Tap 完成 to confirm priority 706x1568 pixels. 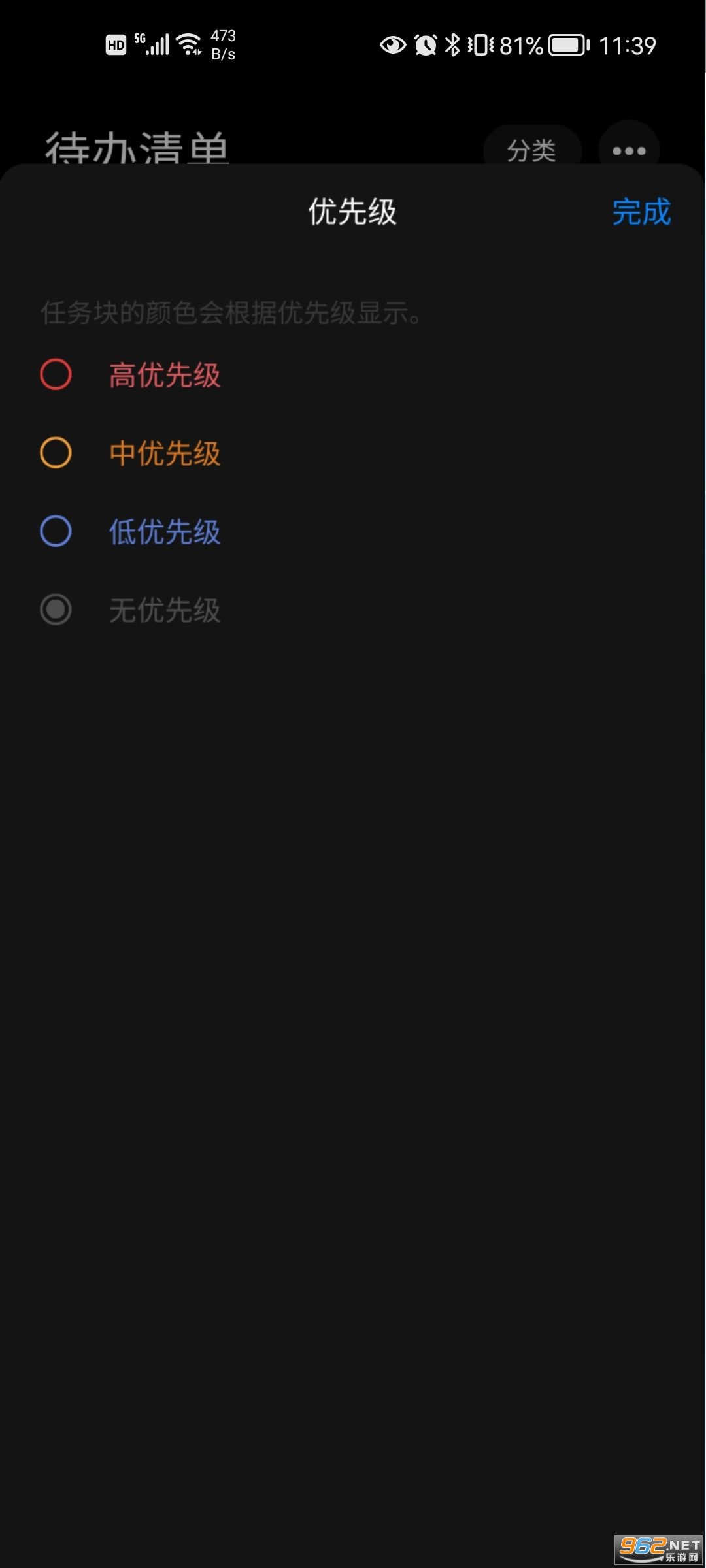click(641, 212)
